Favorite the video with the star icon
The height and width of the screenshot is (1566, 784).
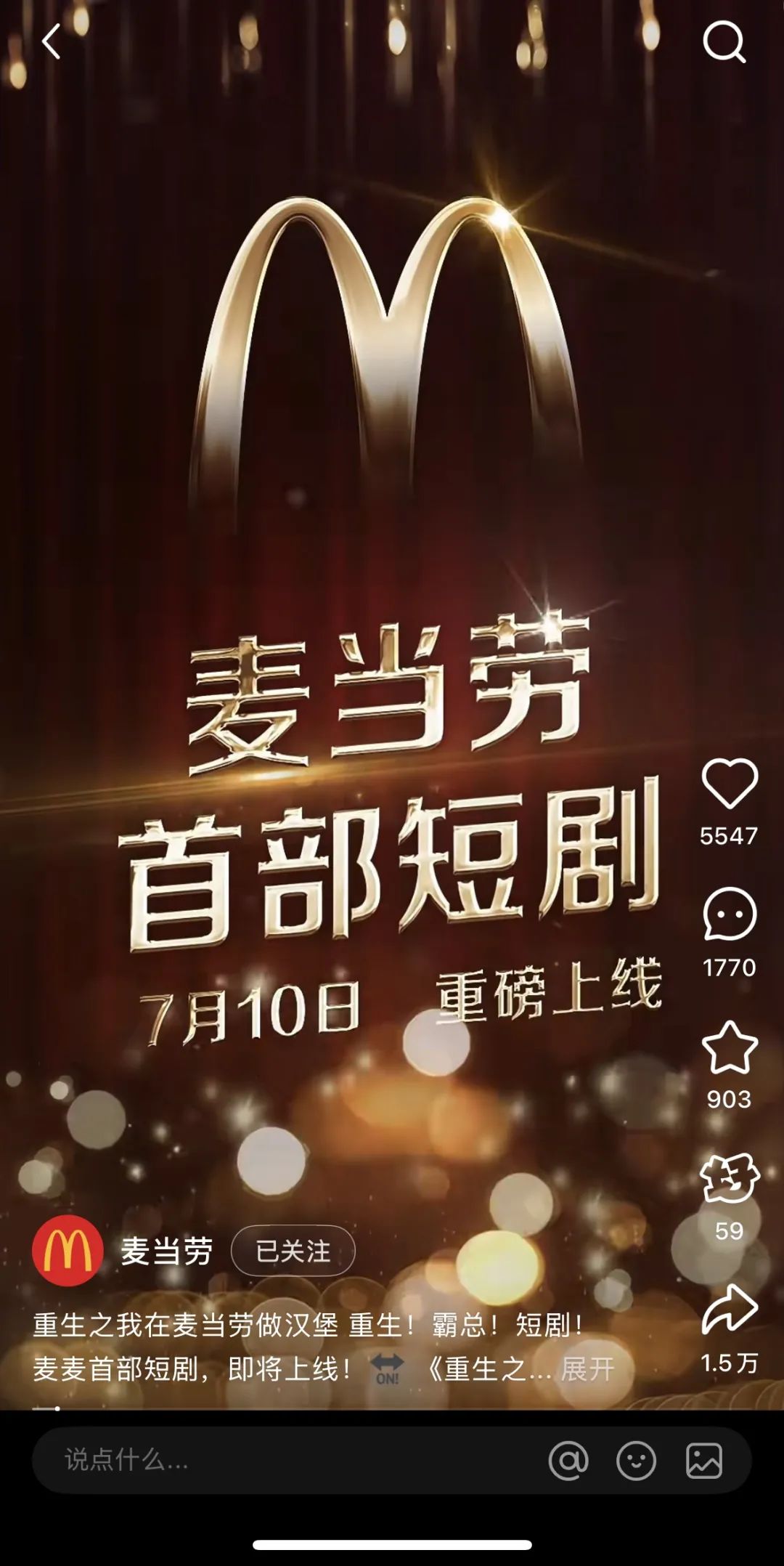point(729,1047)
